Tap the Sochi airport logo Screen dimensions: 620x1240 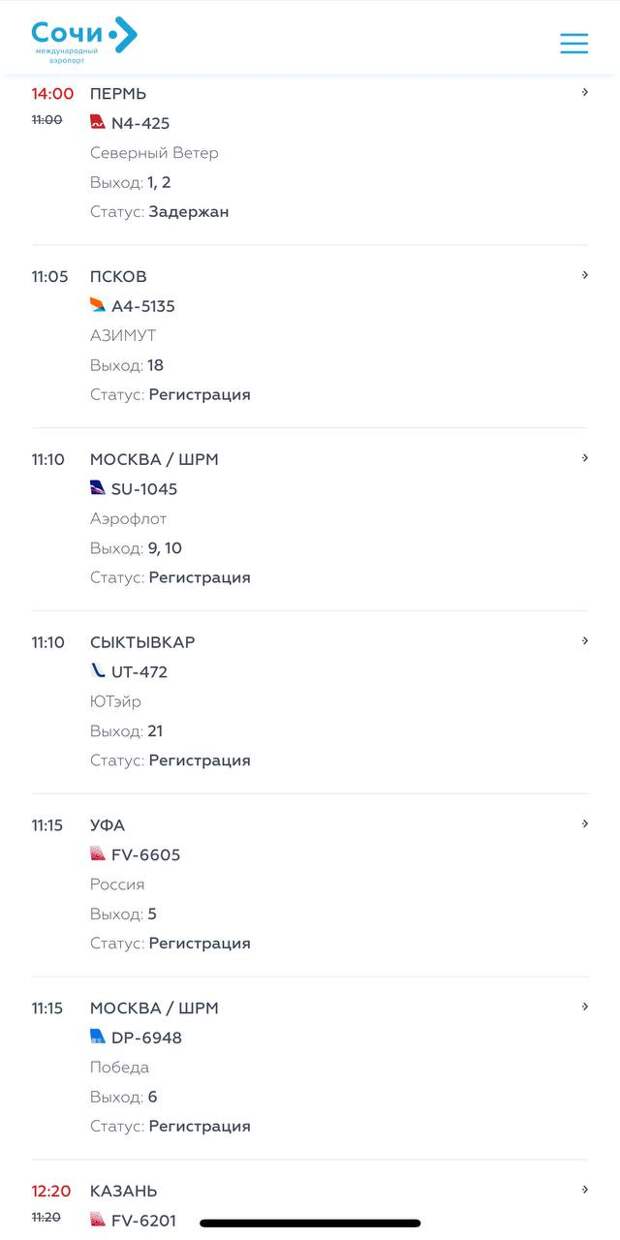pyautogui.click(x=84, y=40)
